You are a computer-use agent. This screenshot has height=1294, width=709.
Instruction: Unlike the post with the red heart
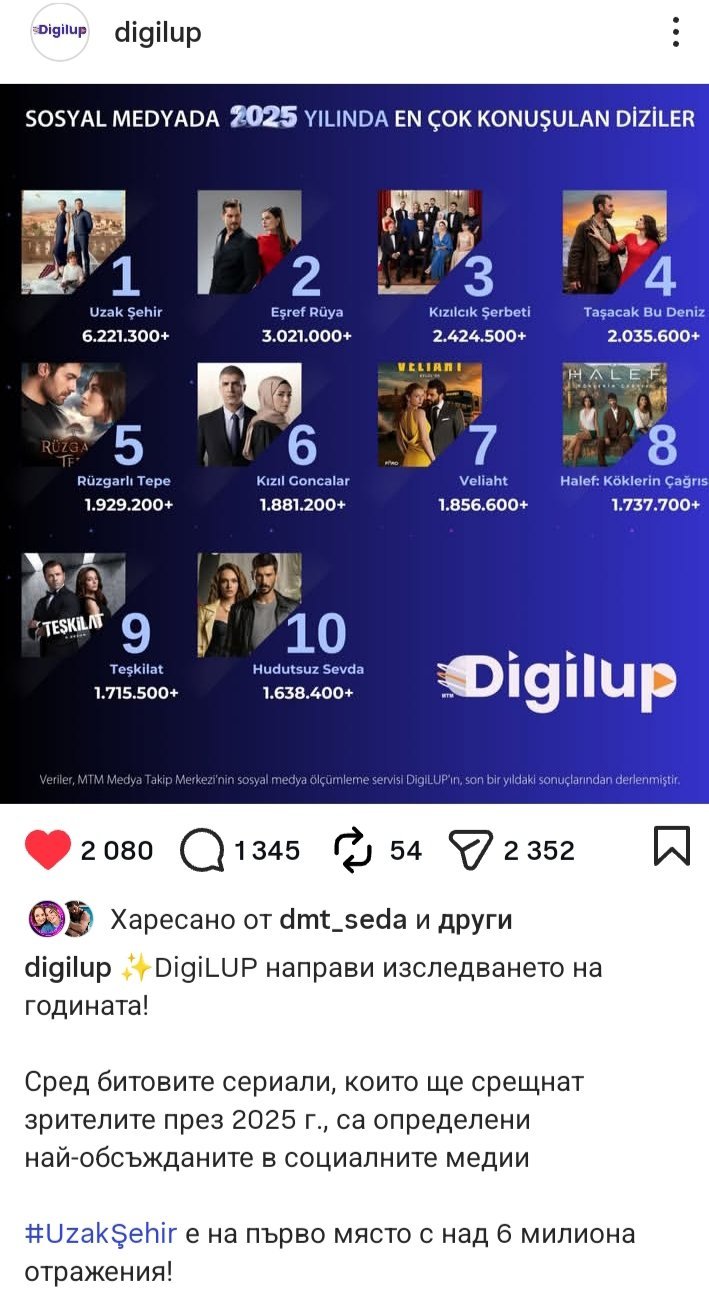(x=47, y=850)
